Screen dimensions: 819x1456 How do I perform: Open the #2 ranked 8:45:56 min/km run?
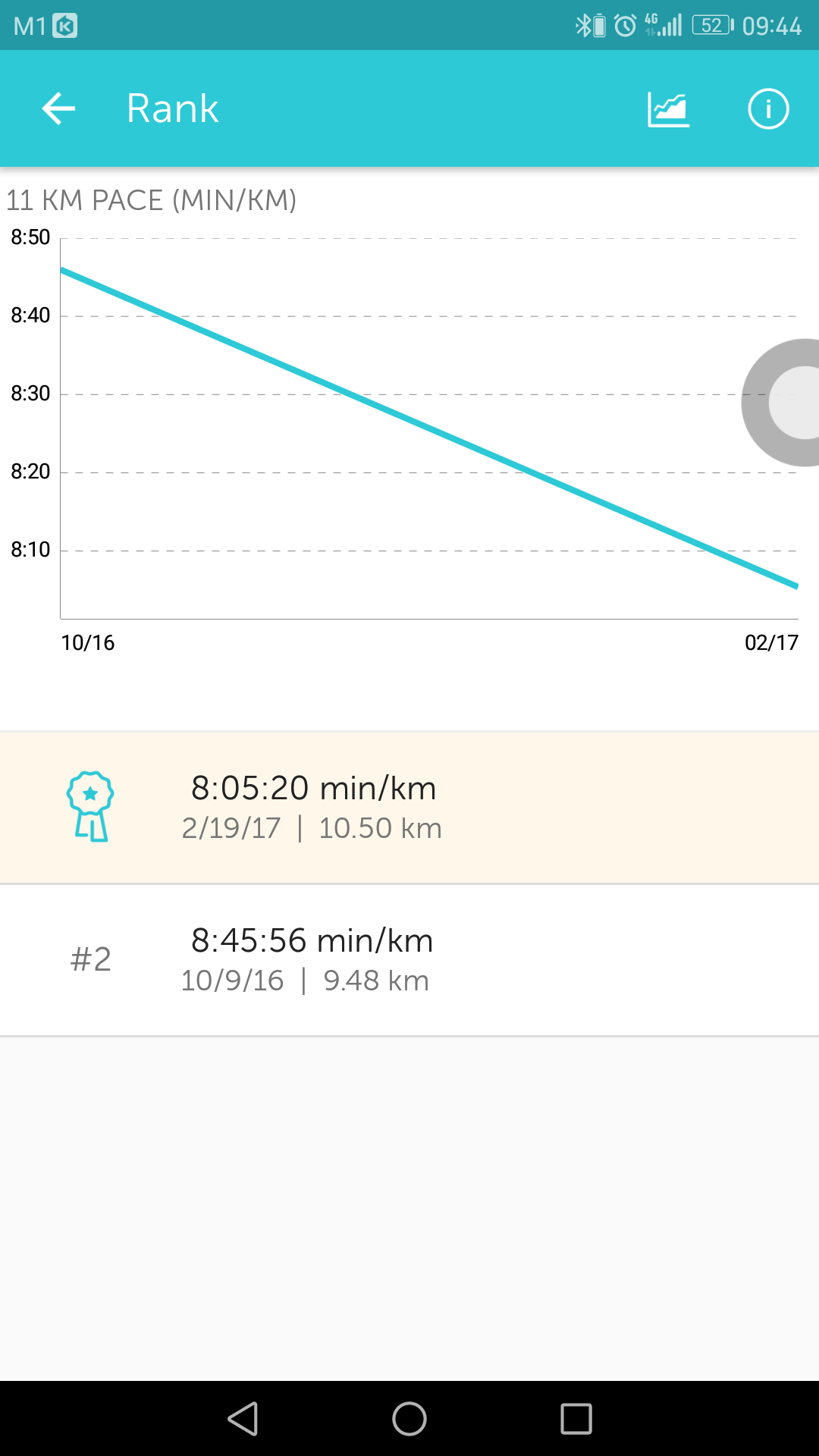click(409, 960)
